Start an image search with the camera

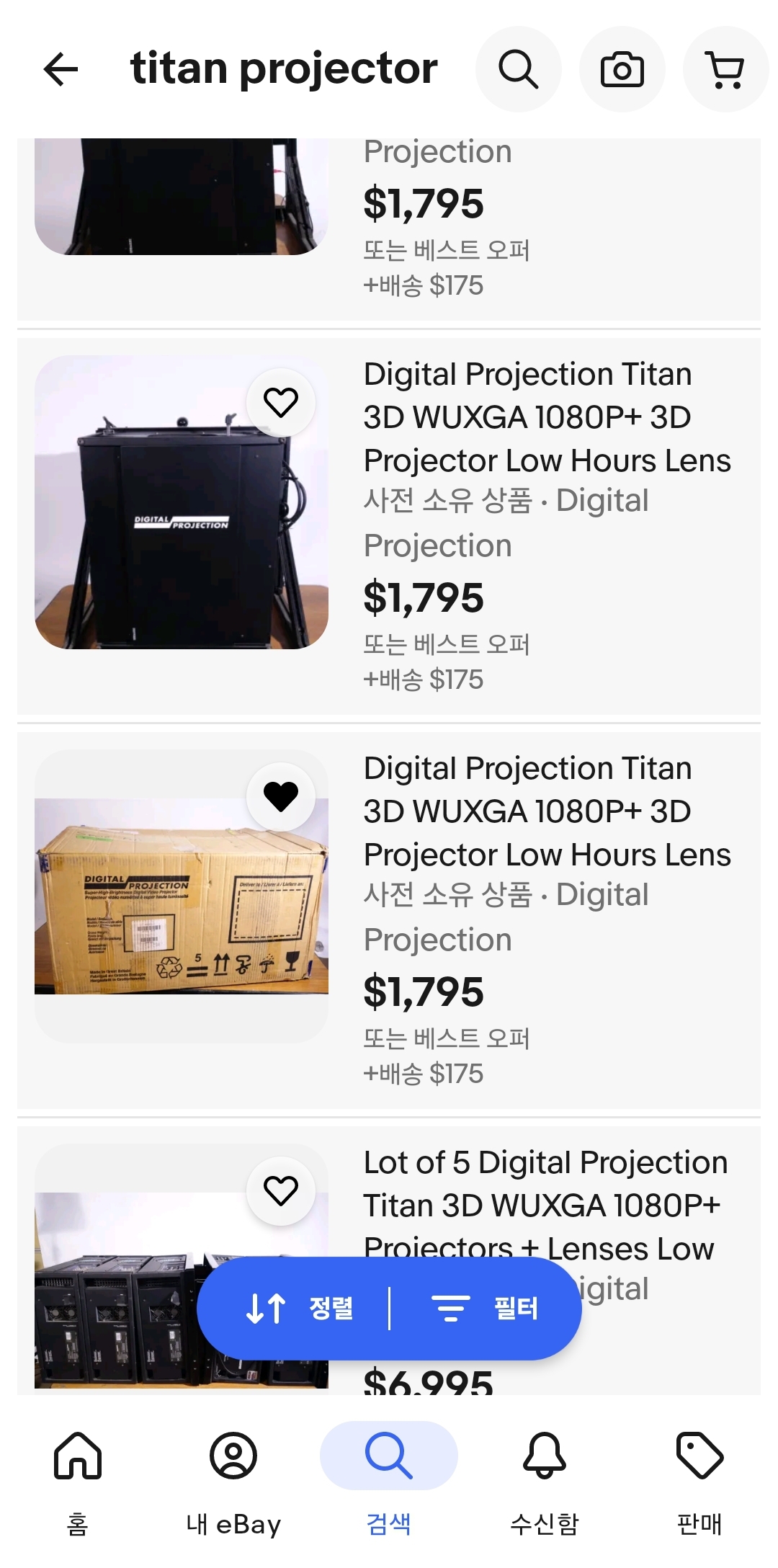pos(622,70)
